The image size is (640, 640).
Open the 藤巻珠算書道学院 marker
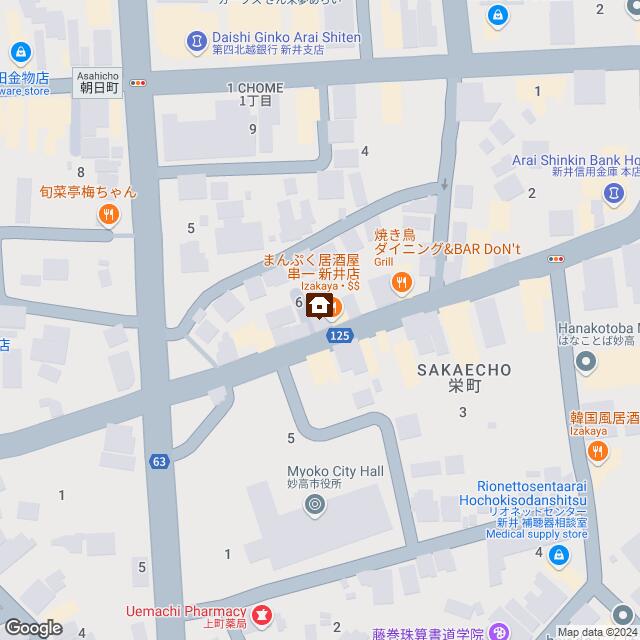[x=500, y=632]
